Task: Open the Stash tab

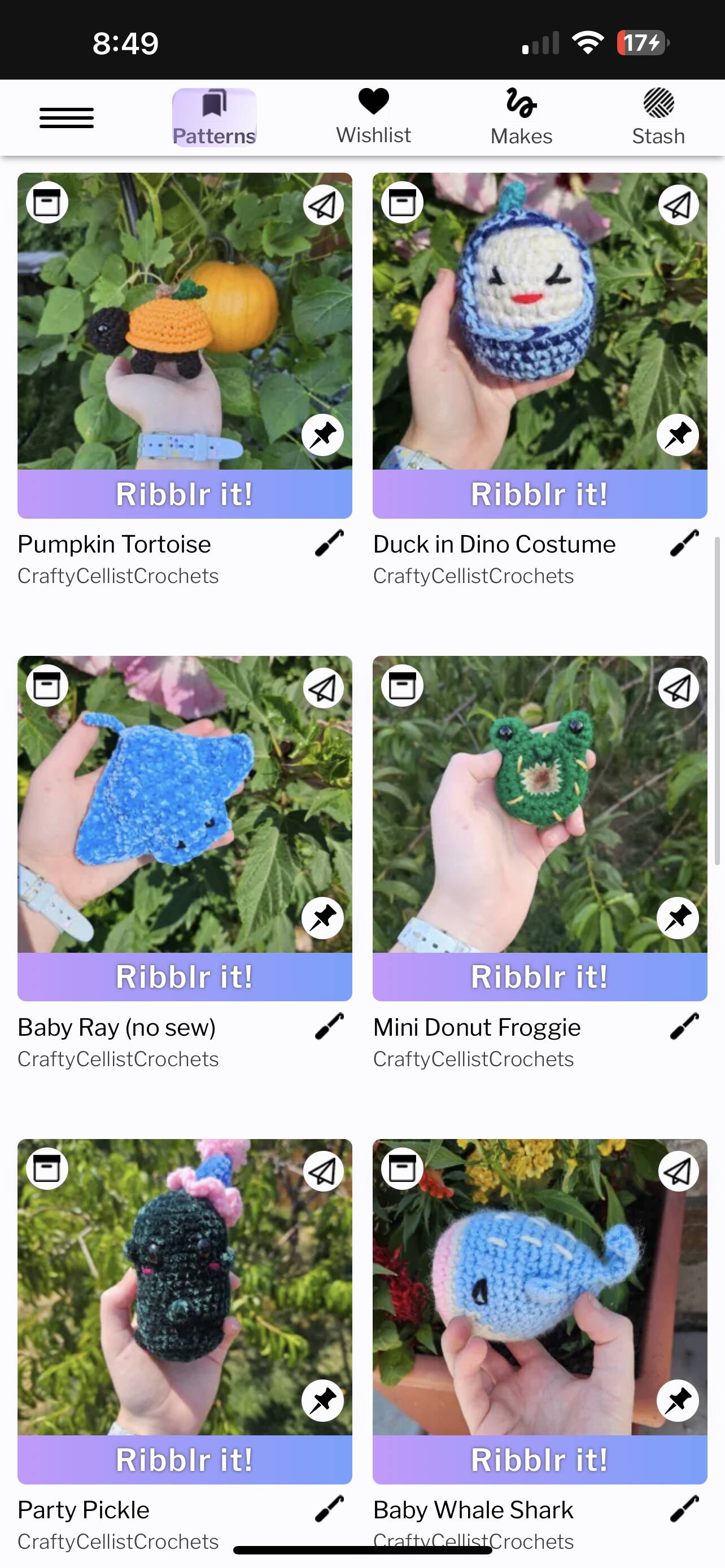Action: pyautogui.click(x=658, y=117)
